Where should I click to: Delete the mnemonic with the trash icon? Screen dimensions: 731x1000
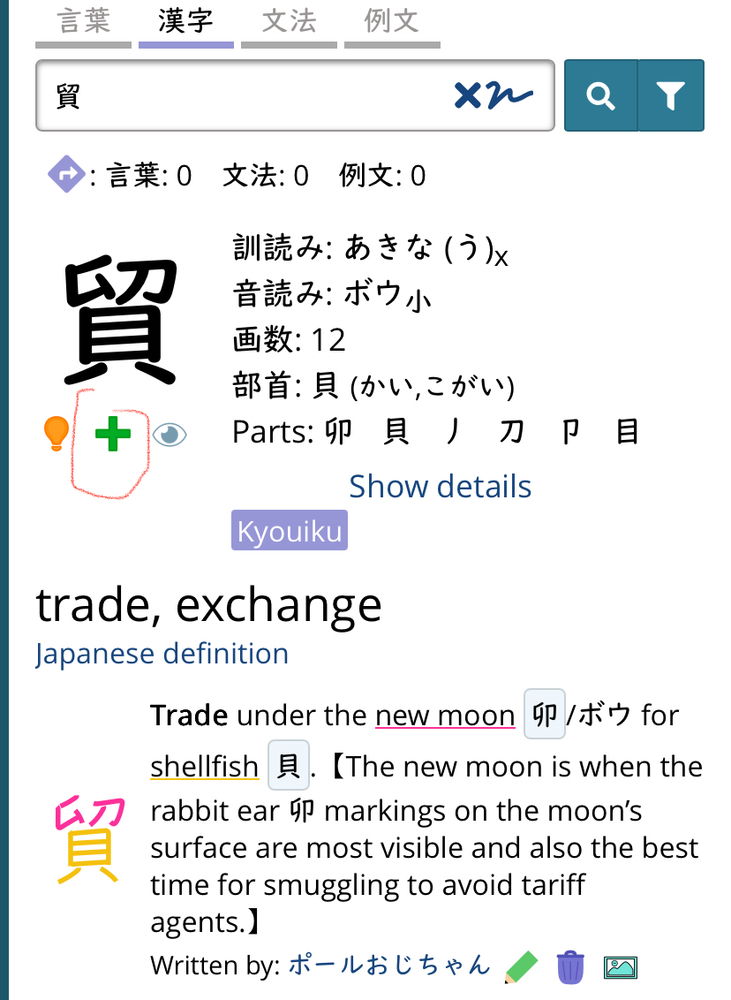point(570,966)
